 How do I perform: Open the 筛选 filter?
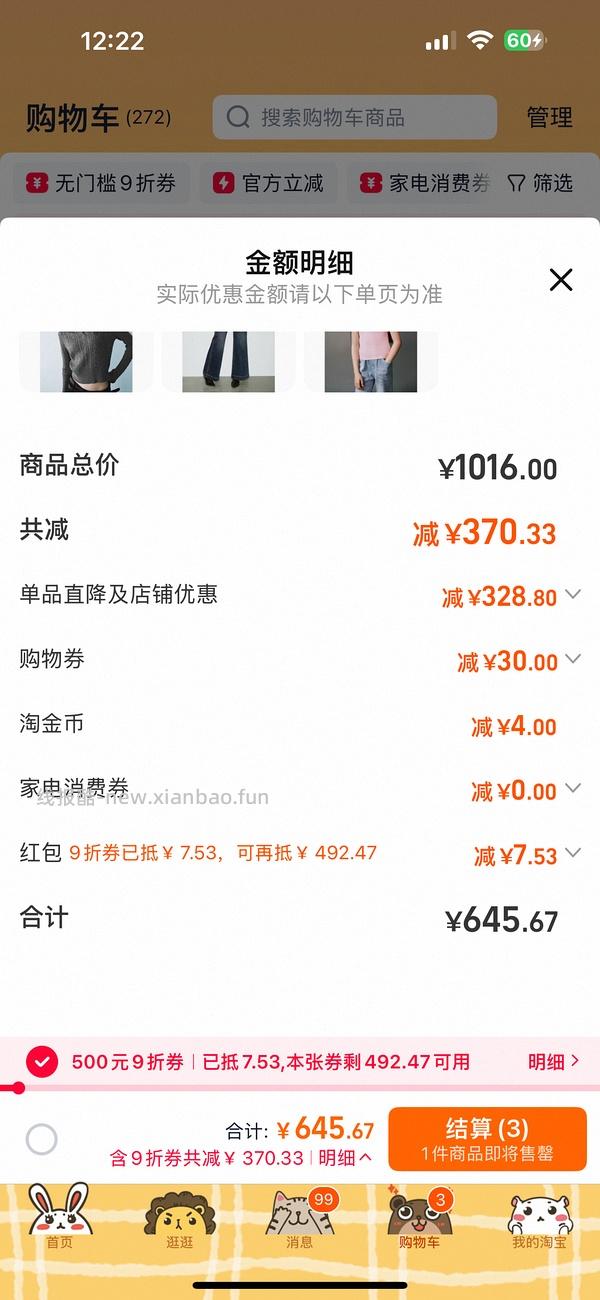pos(540,183)
